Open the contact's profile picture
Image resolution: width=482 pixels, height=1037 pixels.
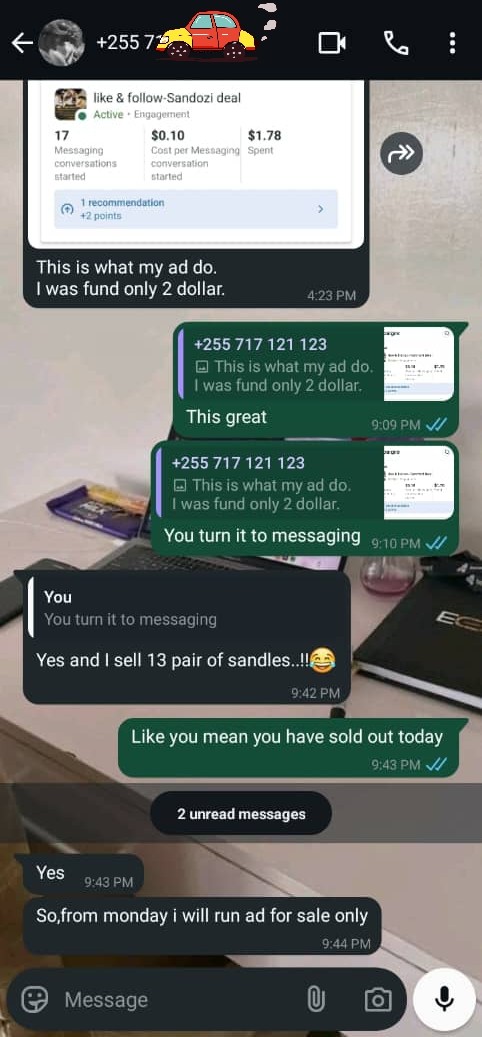61,43
